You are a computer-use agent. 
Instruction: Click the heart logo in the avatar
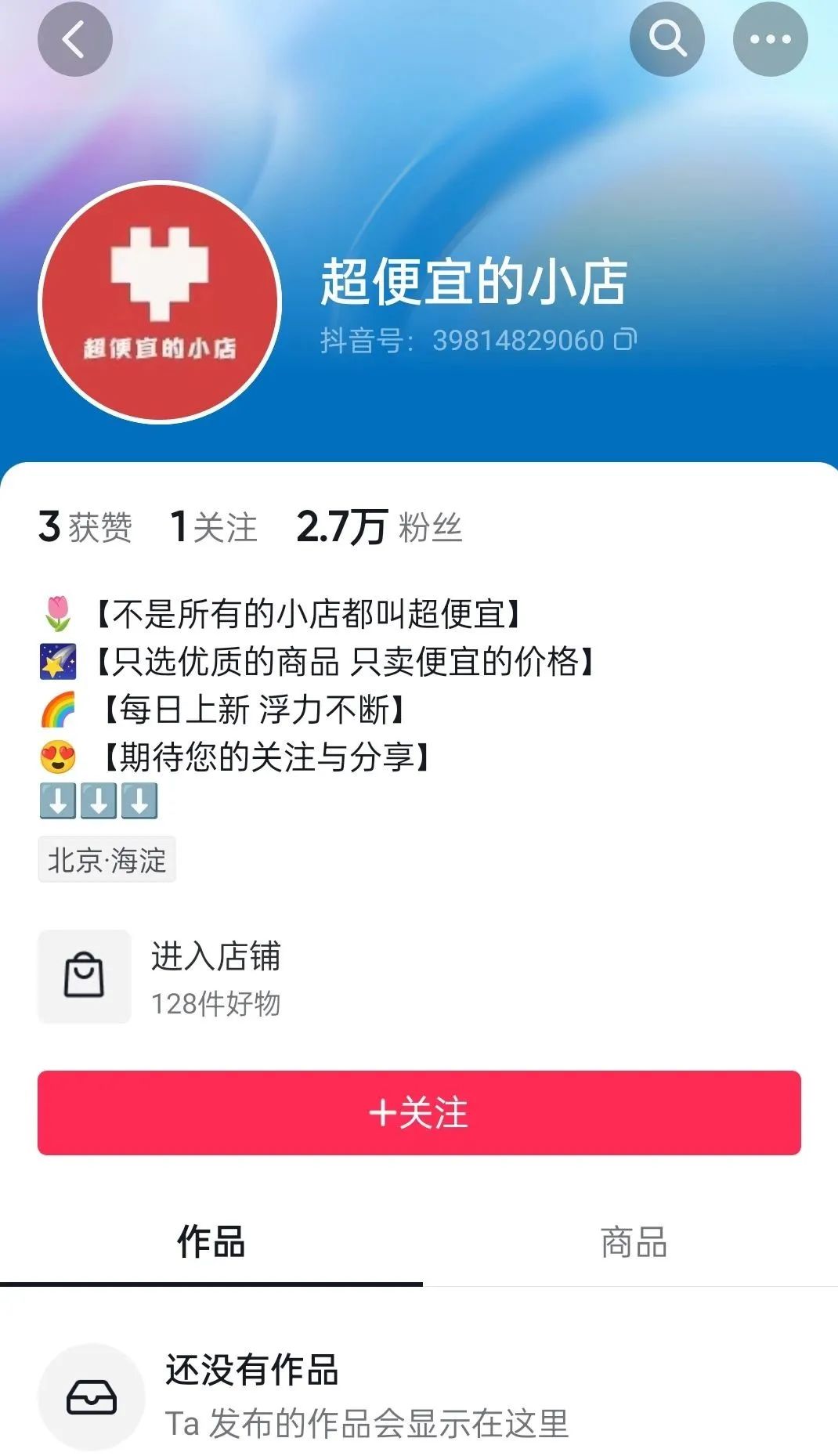[x=161, y=274]
